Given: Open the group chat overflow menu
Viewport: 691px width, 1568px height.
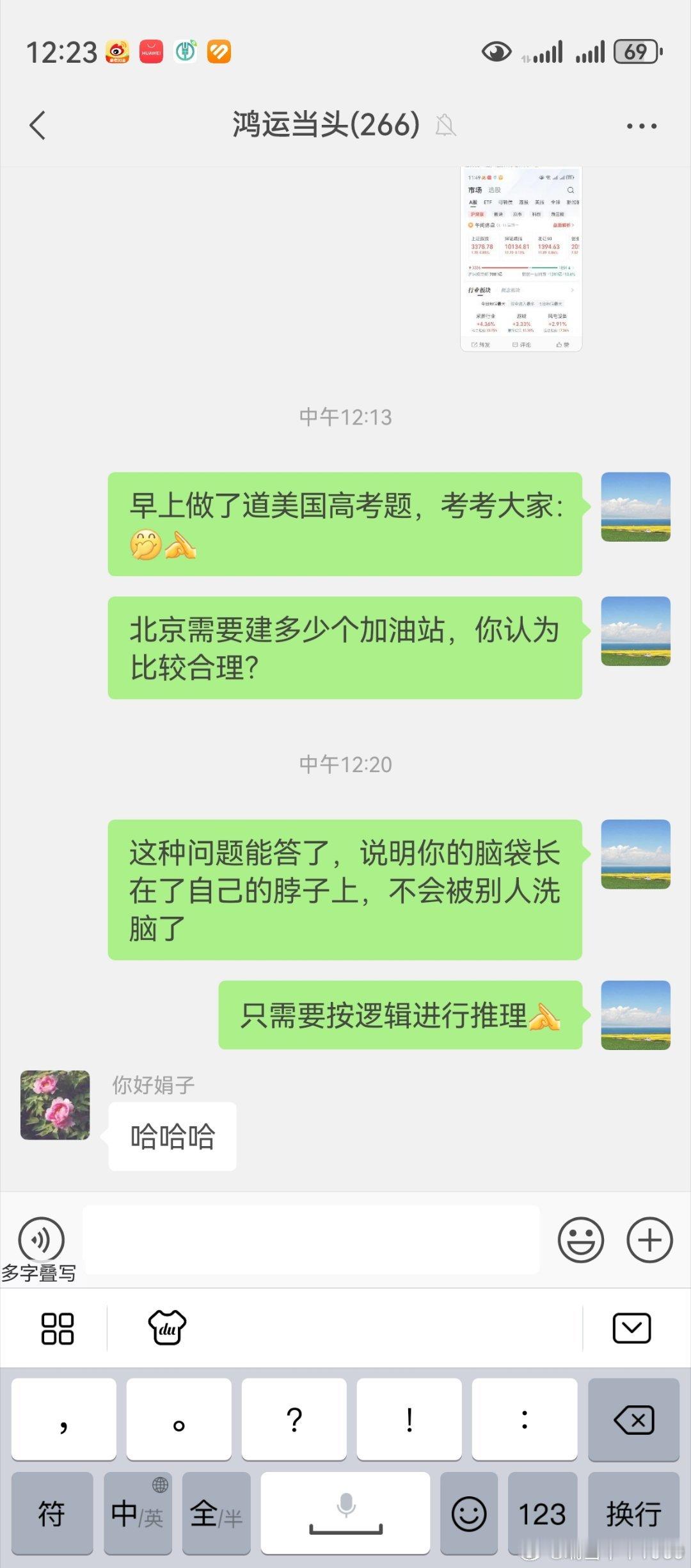Looking at the screenshot, I should (641, 126).
